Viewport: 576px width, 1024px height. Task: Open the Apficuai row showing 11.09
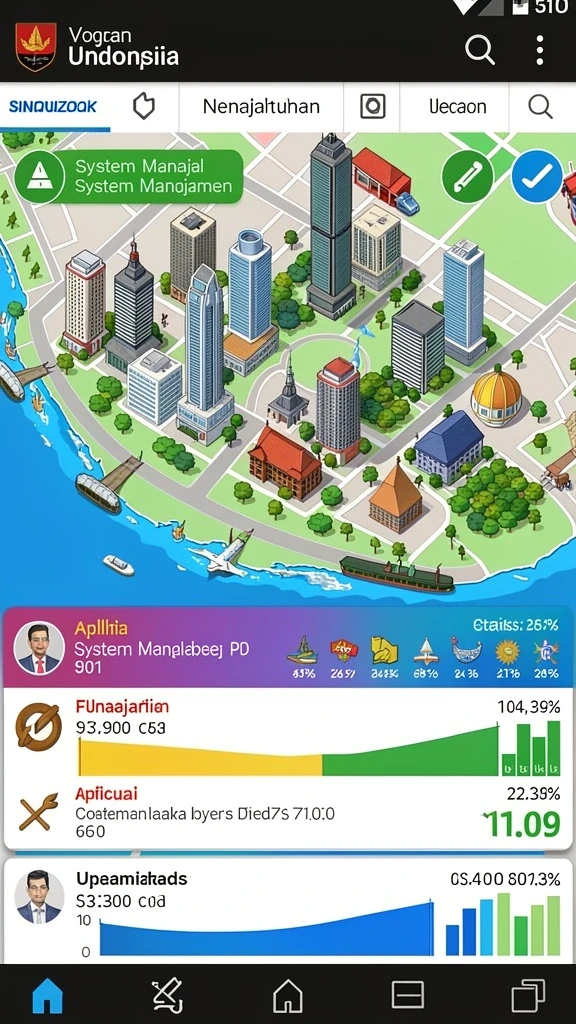[288, 814]
